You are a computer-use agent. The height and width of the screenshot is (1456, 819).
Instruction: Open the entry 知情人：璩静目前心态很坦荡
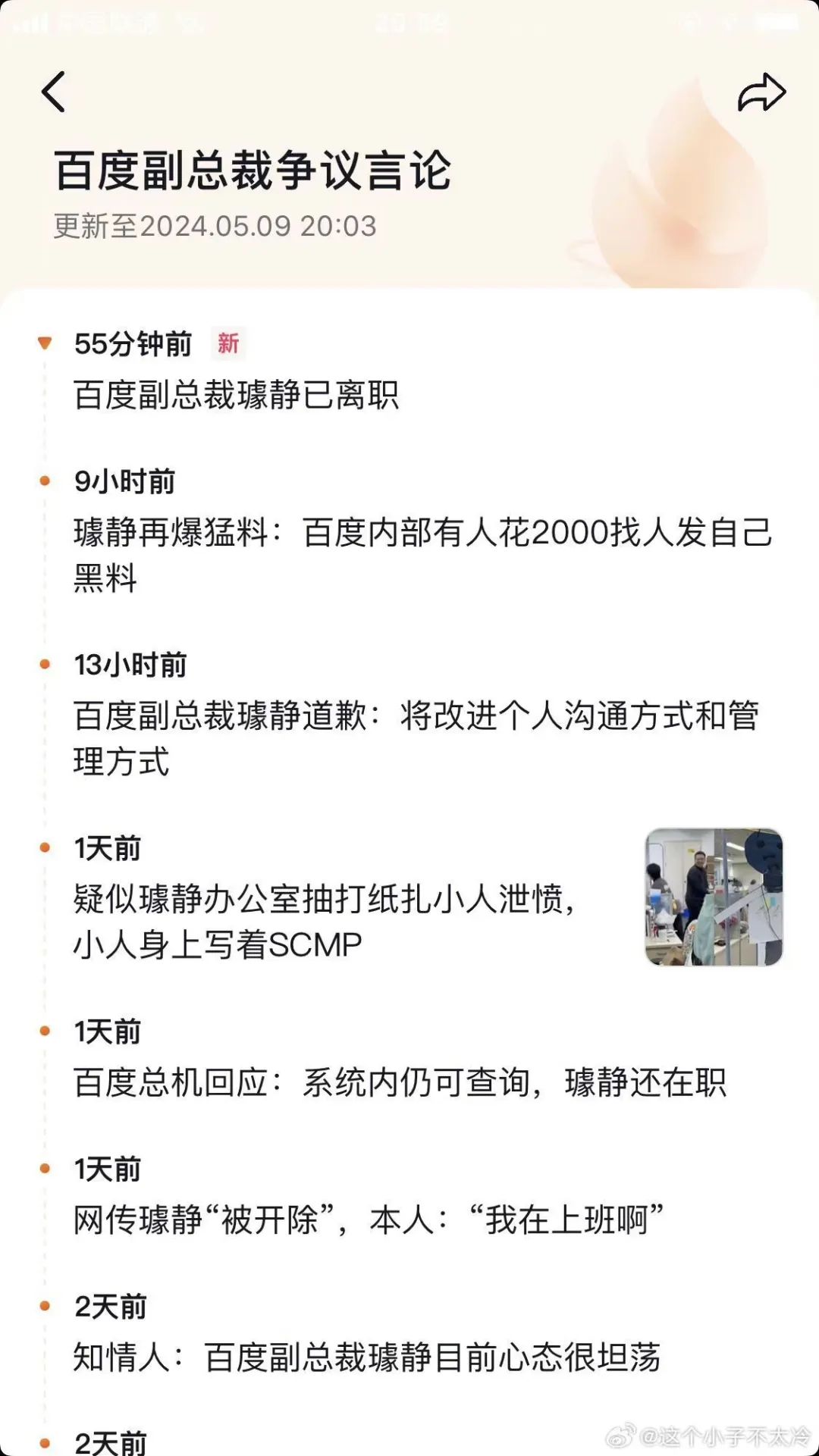coord(367,1357)
